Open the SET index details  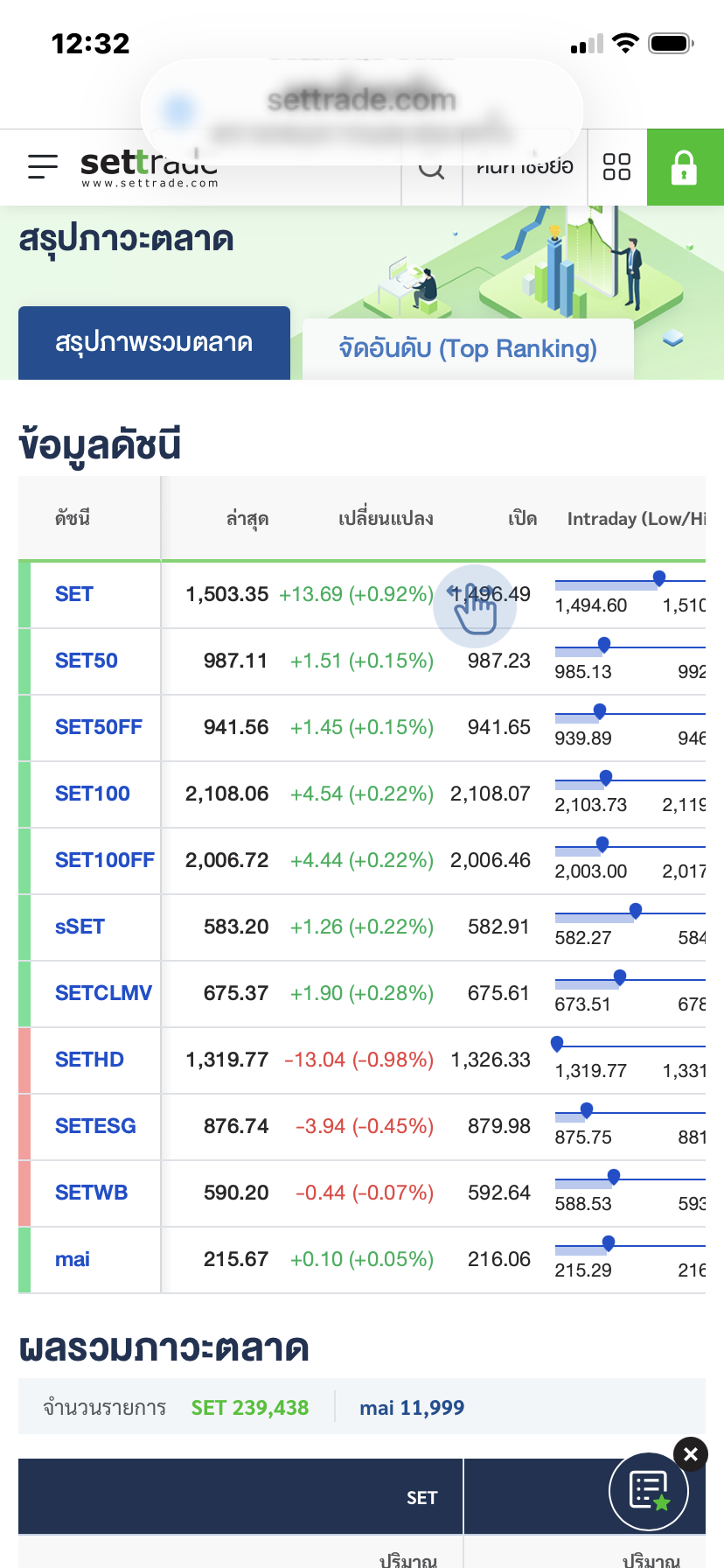pos(74,595)
